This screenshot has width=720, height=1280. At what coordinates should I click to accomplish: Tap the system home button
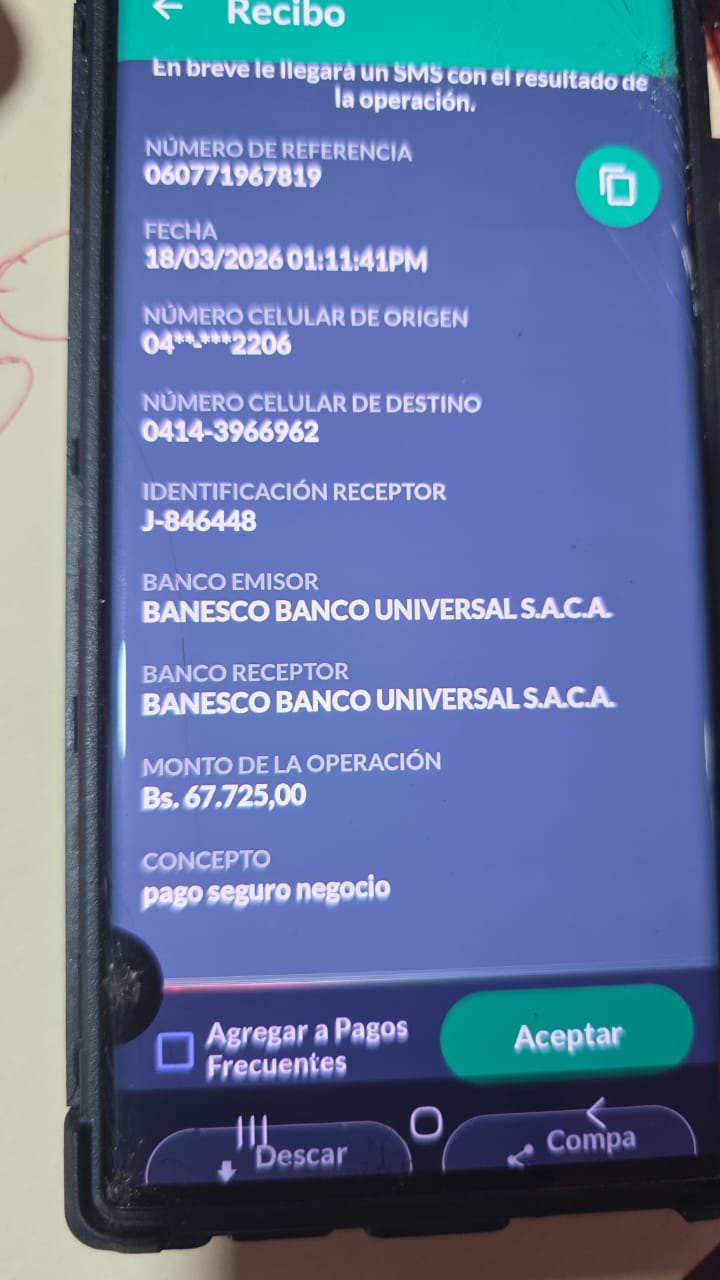(x=427, y=1124)
